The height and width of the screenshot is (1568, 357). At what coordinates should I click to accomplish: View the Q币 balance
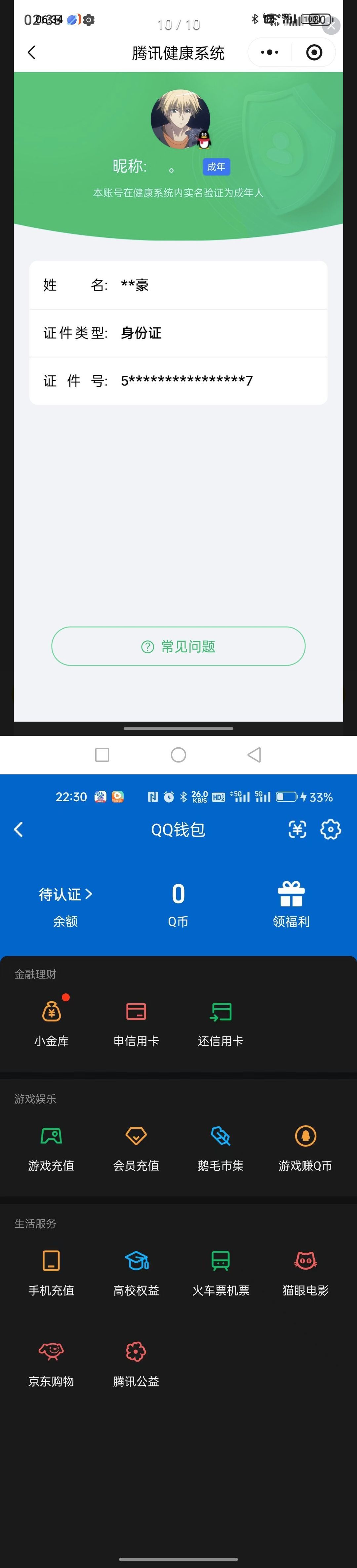coord(178,904)
